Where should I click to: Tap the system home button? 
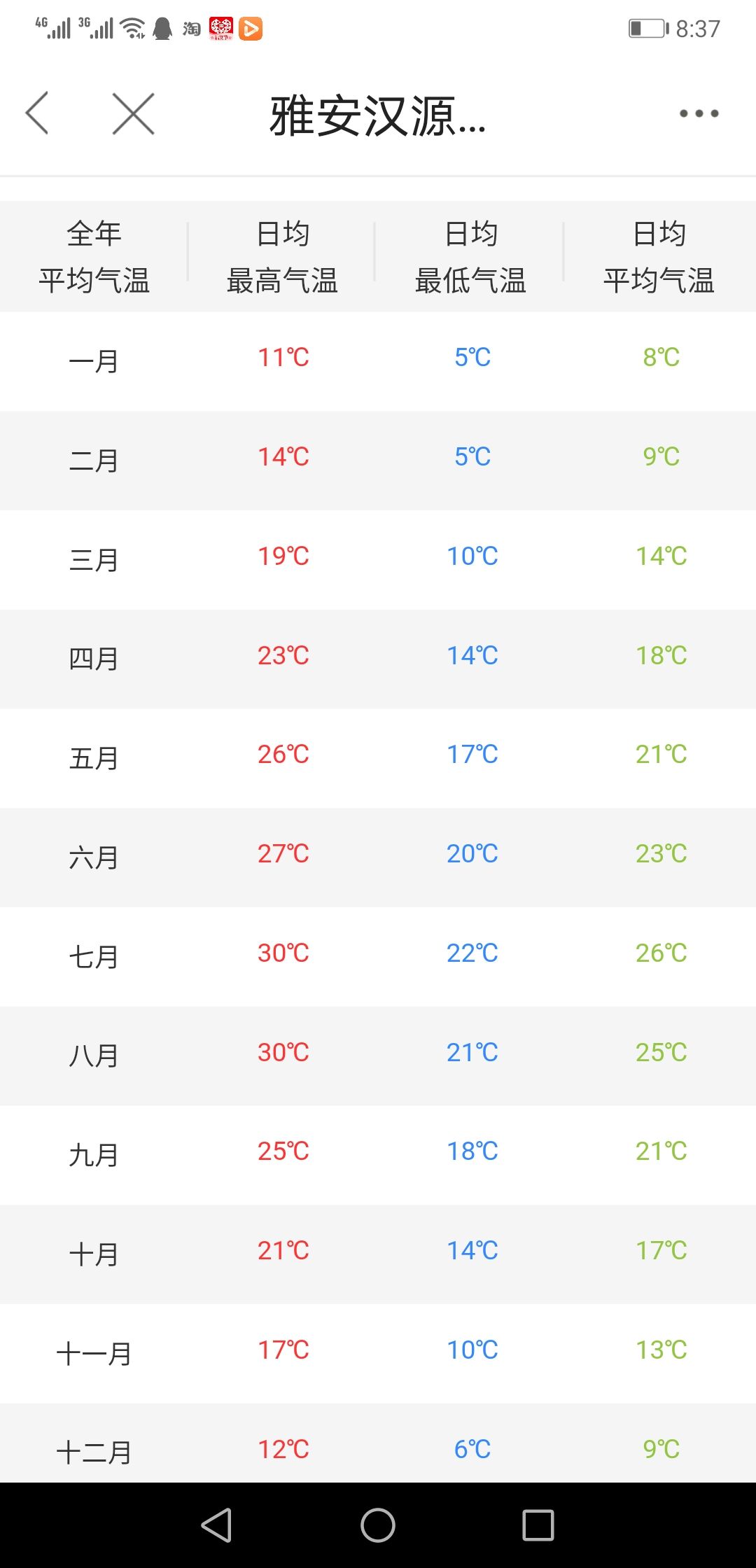tap(378, 1525)
